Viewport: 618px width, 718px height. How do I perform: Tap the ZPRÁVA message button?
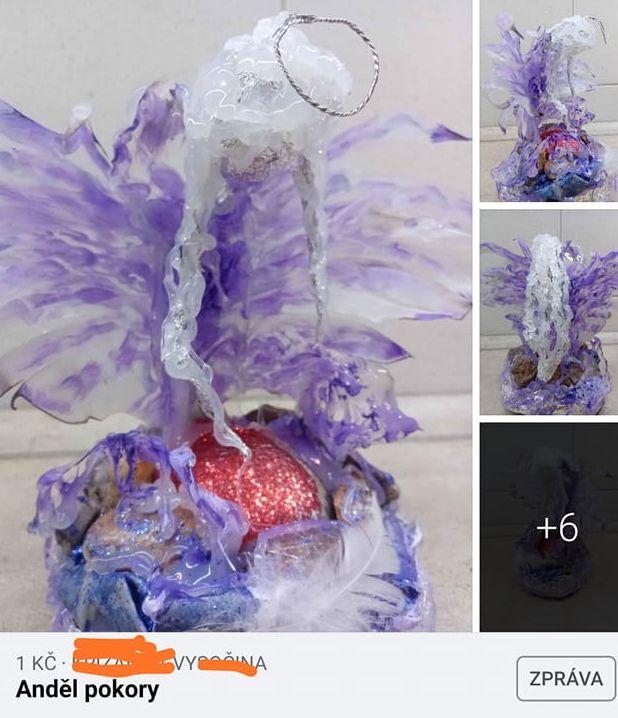click(x=565, y=679)
